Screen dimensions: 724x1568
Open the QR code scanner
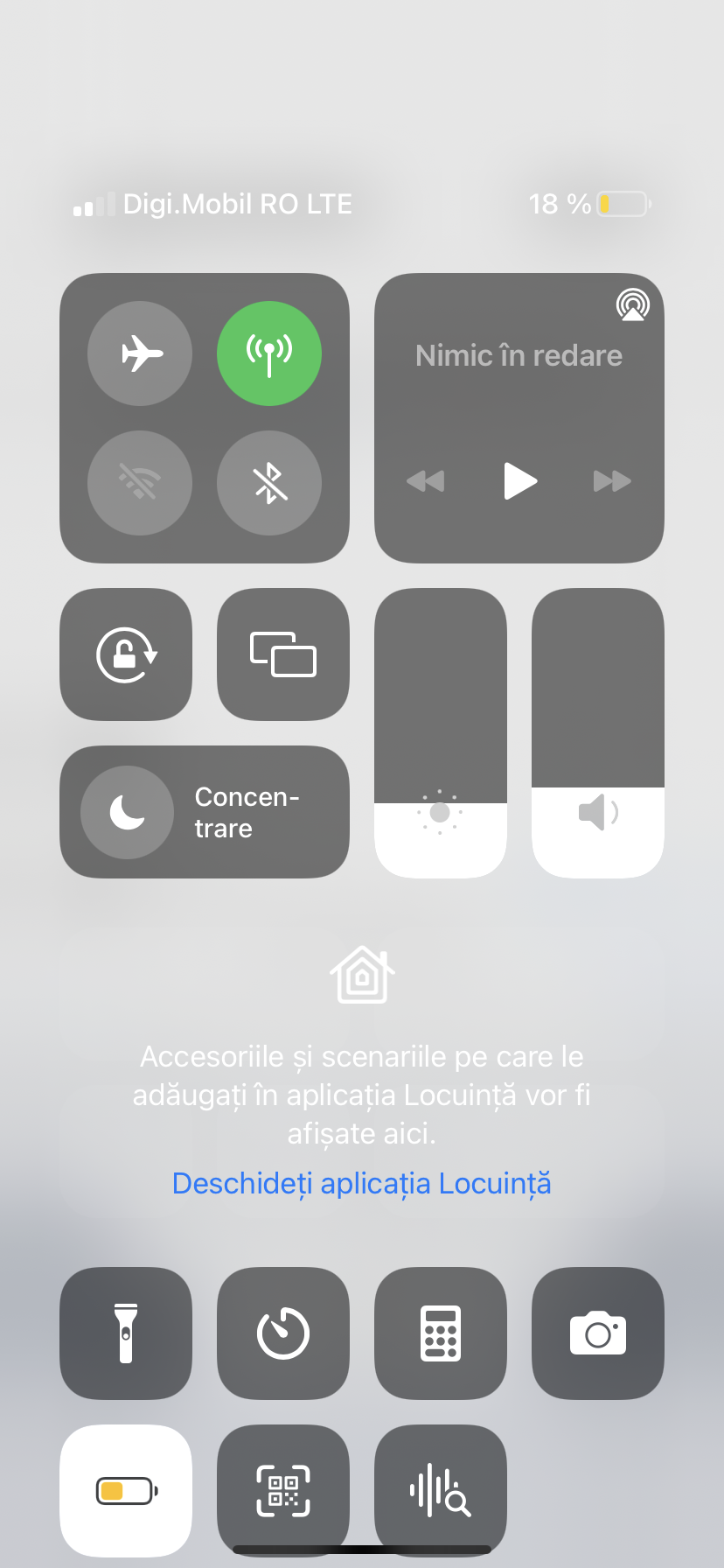coord(283,1490)
